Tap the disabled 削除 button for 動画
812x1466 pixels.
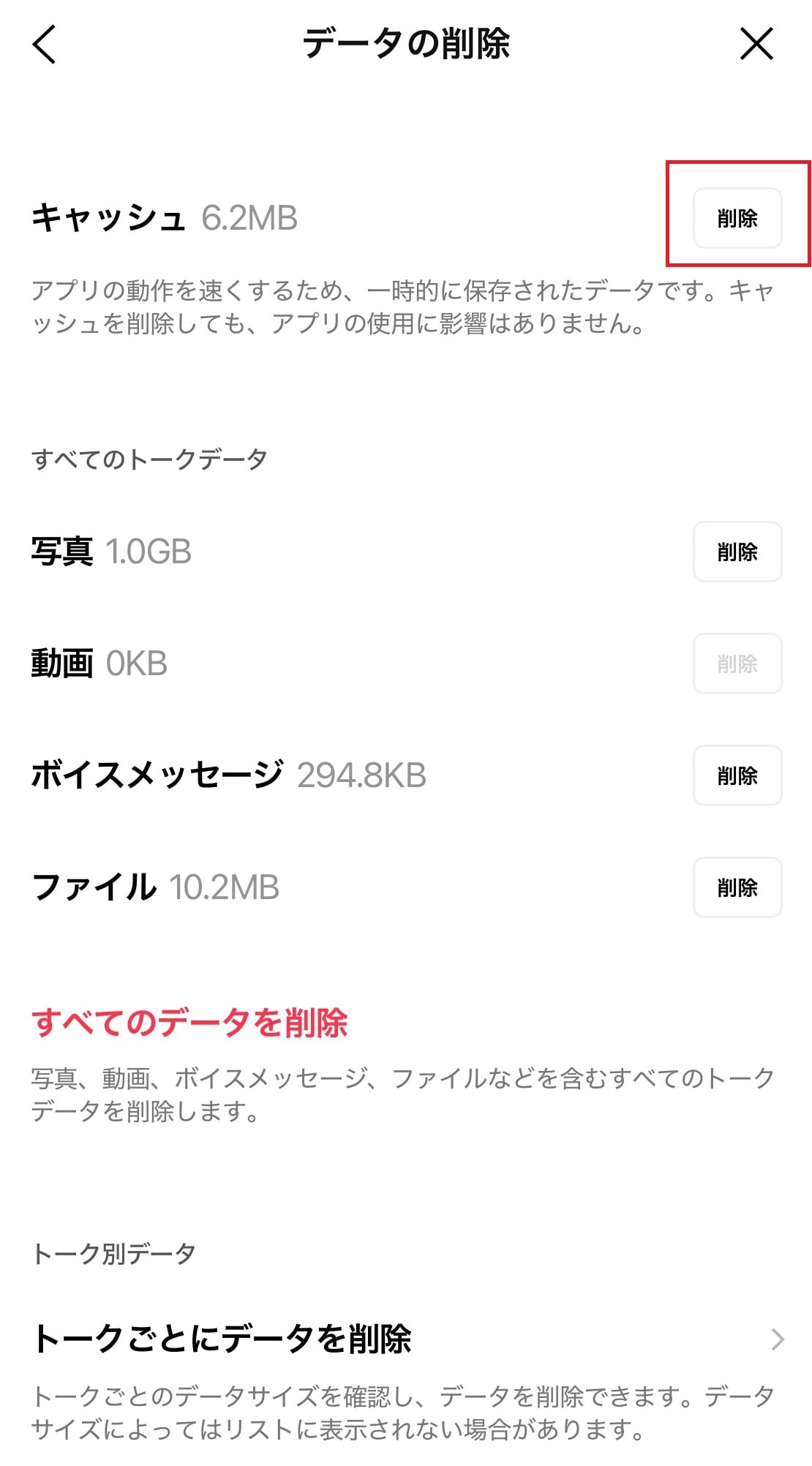(x=737, y=664)
